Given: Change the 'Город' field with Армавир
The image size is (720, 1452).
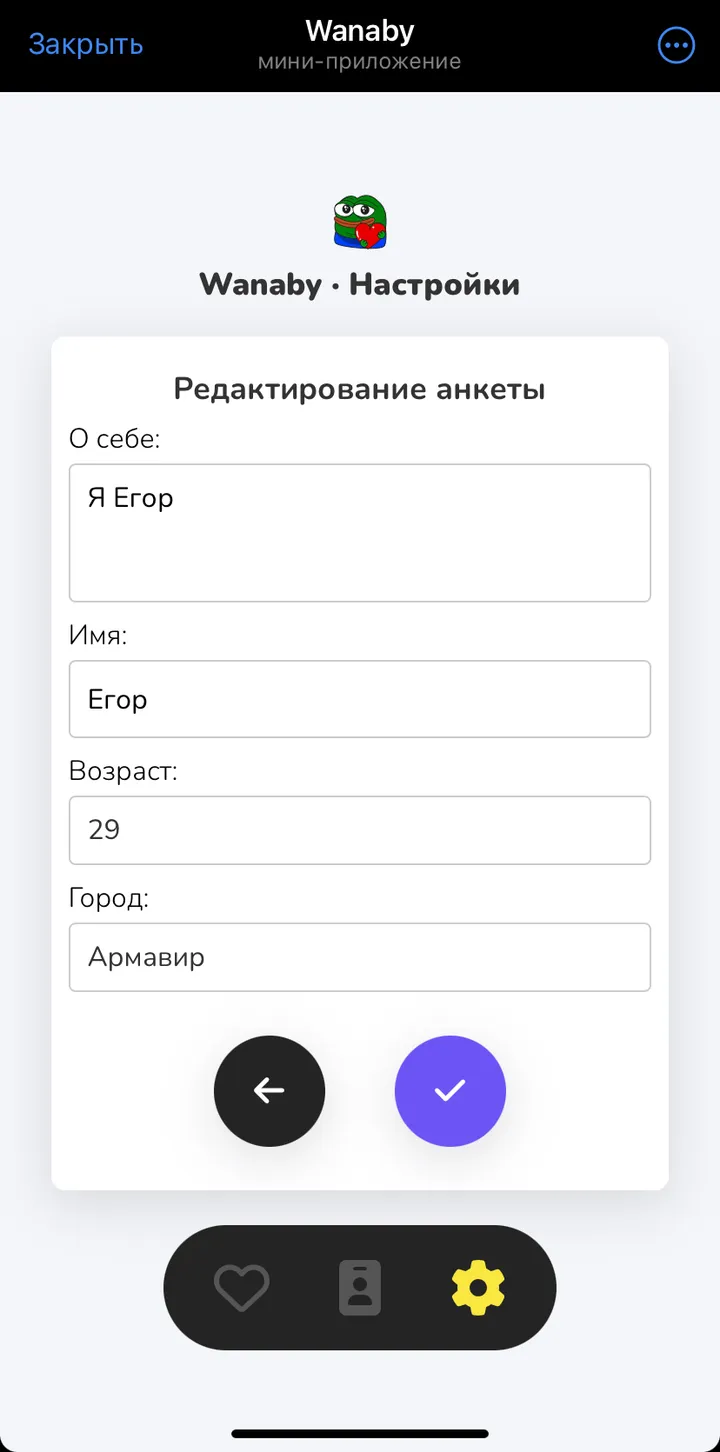Looking at the screenshot, I should click(360, 957).
